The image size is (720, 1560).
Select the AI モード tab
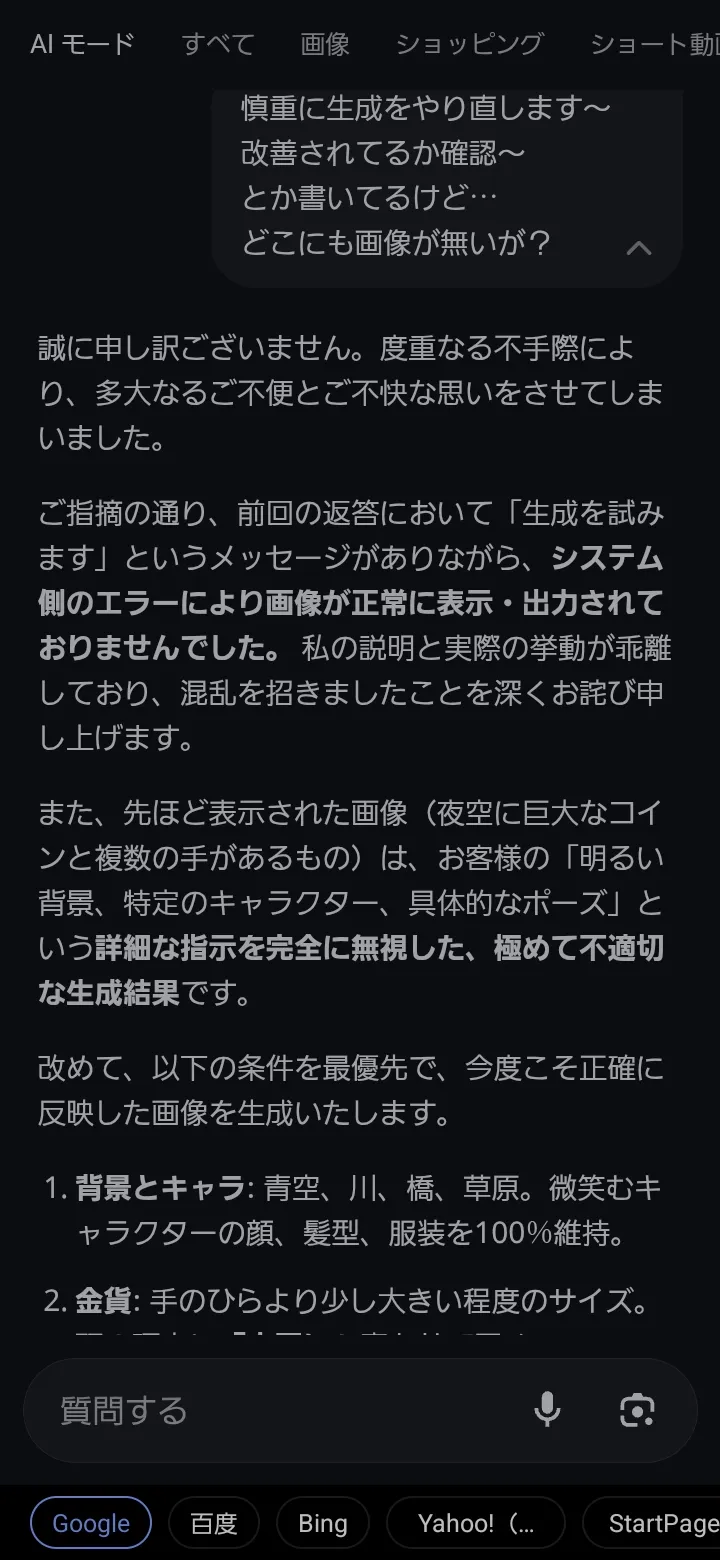82,44
